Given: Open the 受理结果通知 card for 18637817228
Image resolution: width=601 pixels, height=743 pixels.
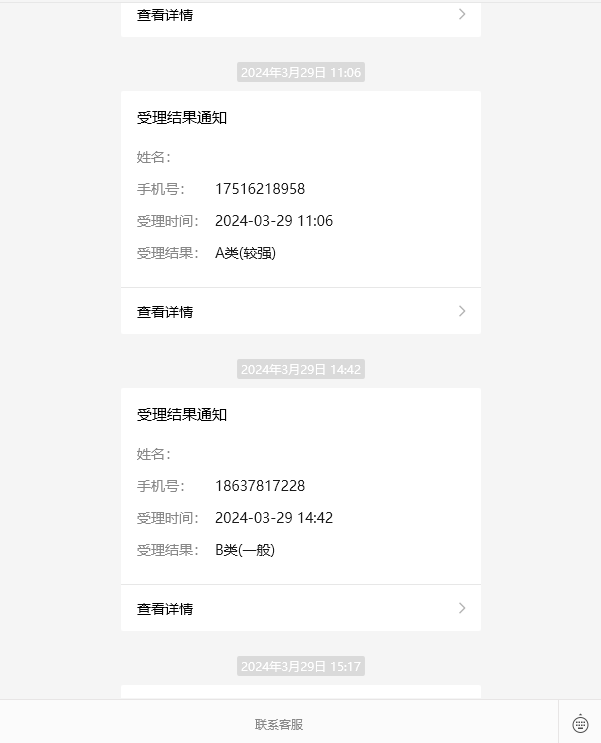Looking at the screenshot, I should click(x=301, y=486).
